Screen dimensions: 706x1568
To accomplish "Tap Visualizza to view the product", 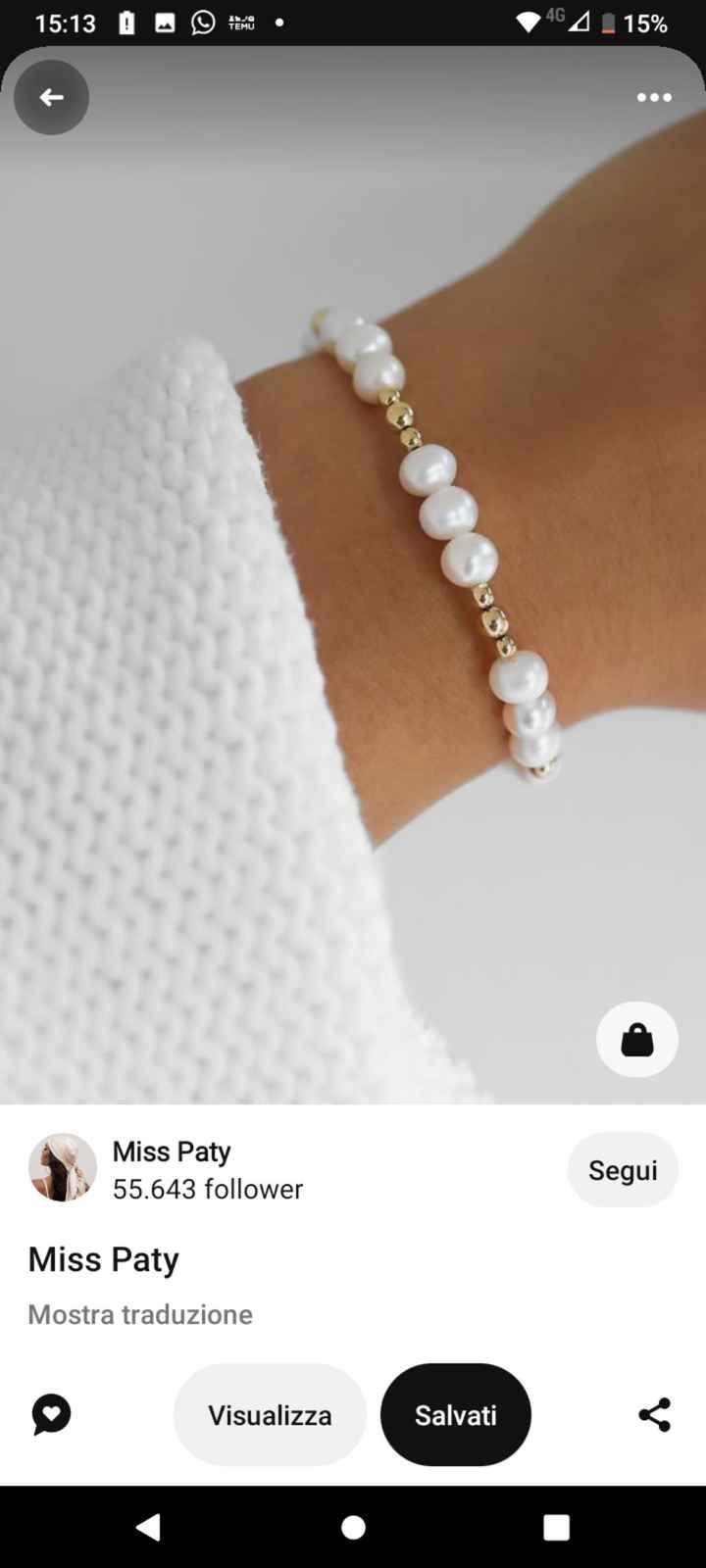I will tap(270, 1414).
